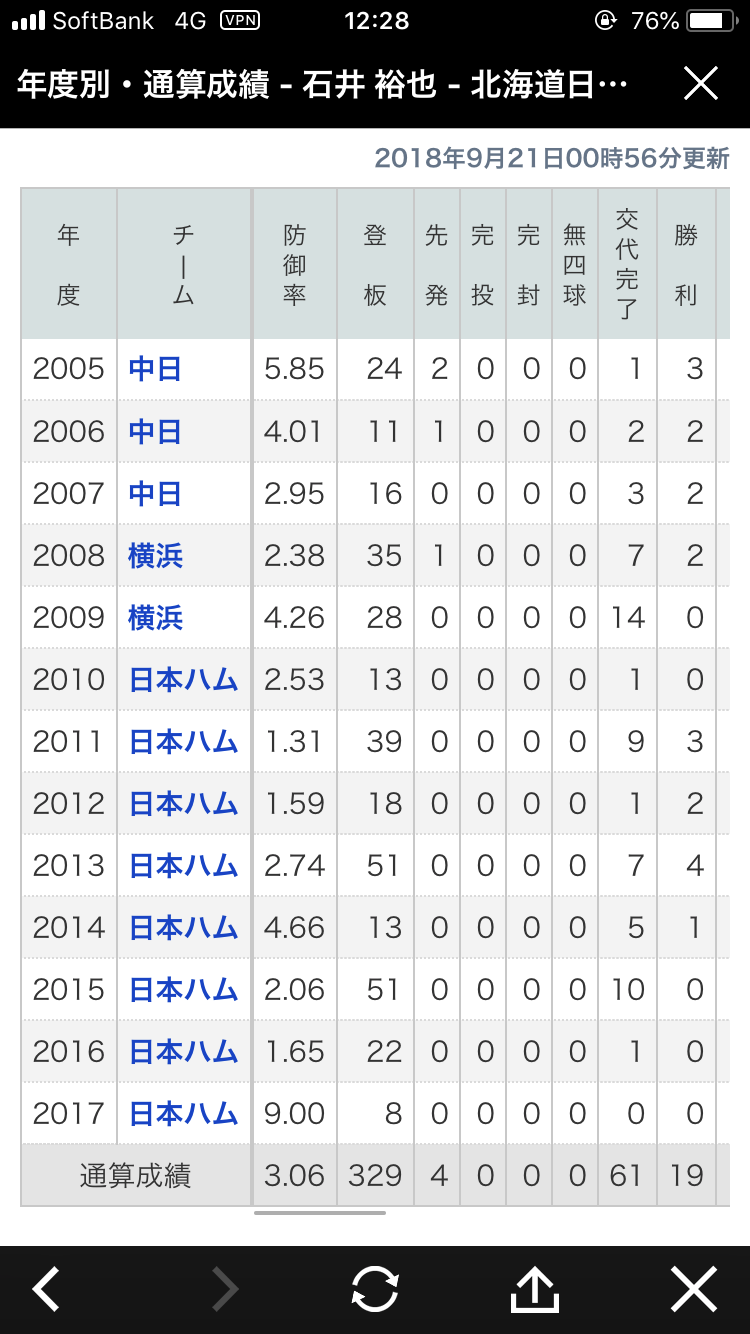
Task: Tap the 日本ハム link in the 2017 row
Action: coord(184,1113)
